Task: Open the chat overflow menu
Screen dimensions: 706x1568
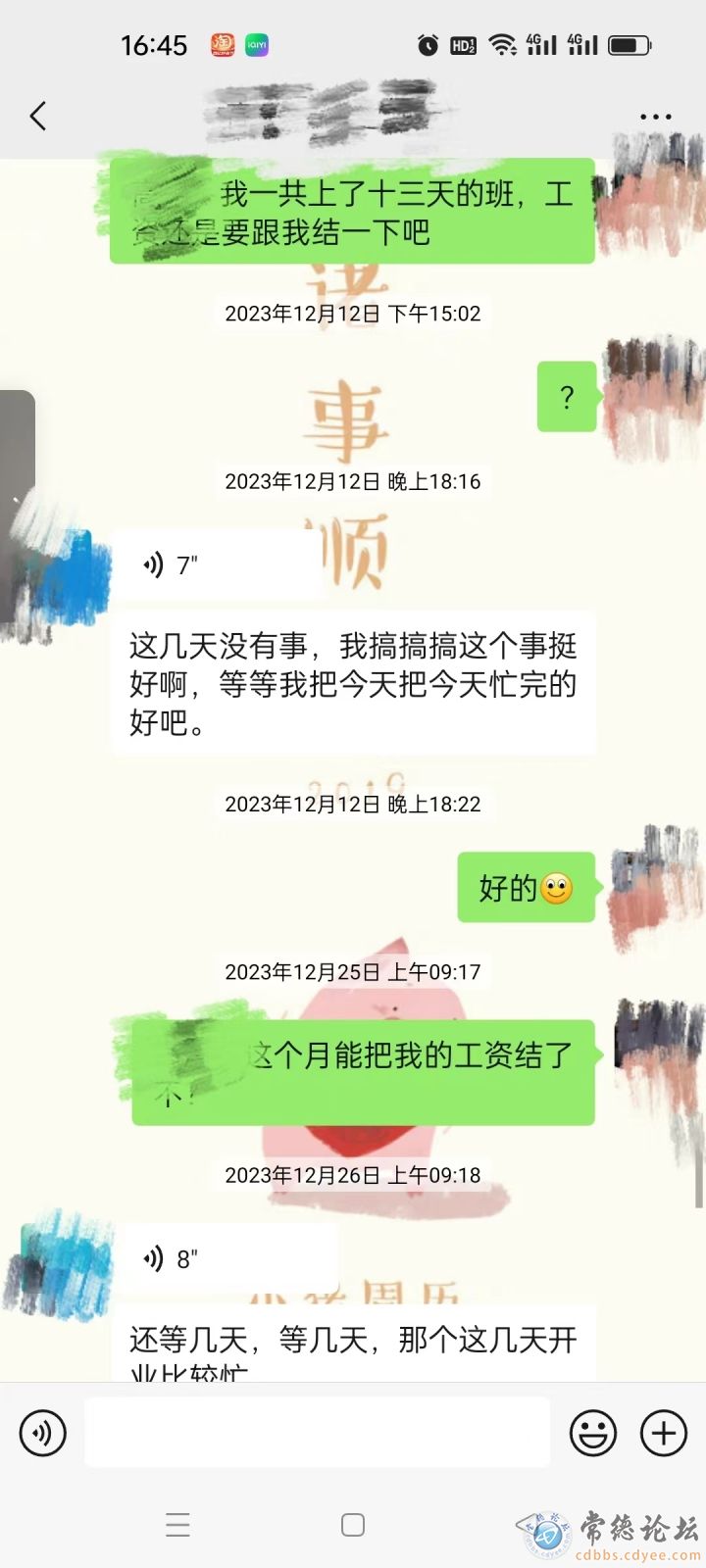Action: (655, 117)
